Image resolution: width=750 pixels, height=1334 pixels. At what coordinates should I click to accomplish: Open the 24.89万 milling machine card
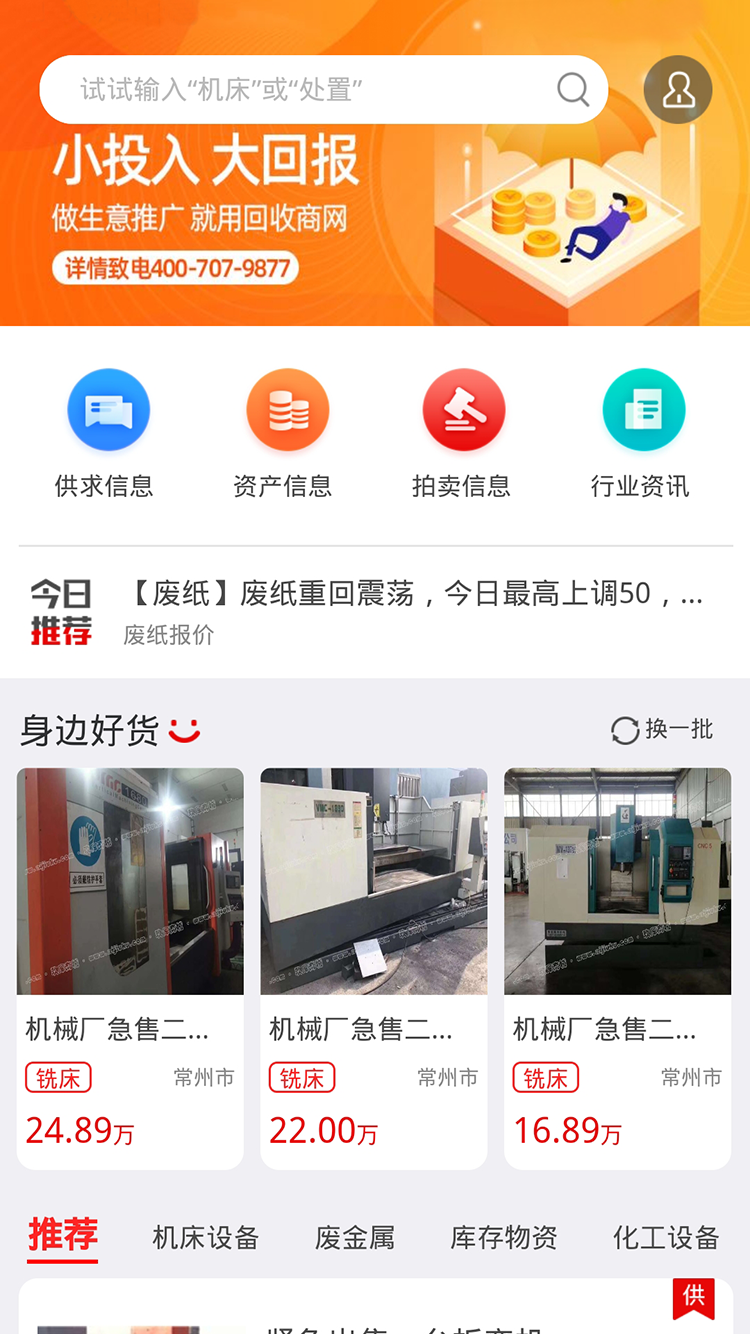pyautogui.click(x=130, y=967)
